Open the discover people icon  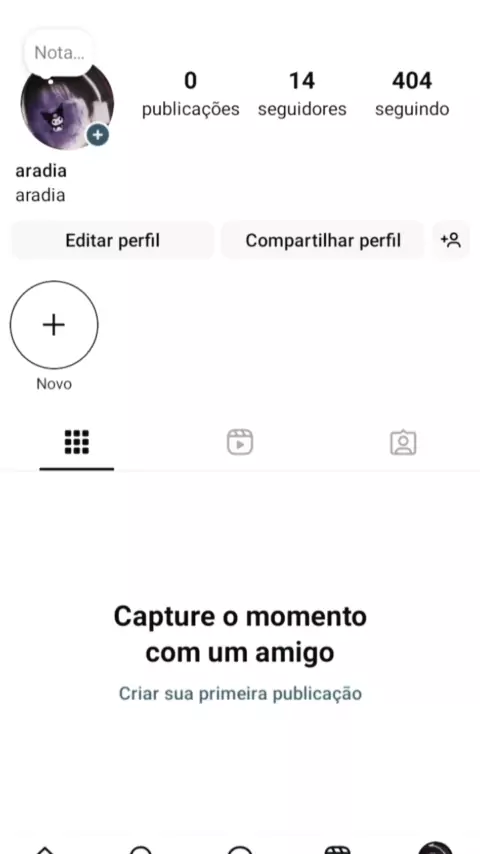tap(451, 240)
